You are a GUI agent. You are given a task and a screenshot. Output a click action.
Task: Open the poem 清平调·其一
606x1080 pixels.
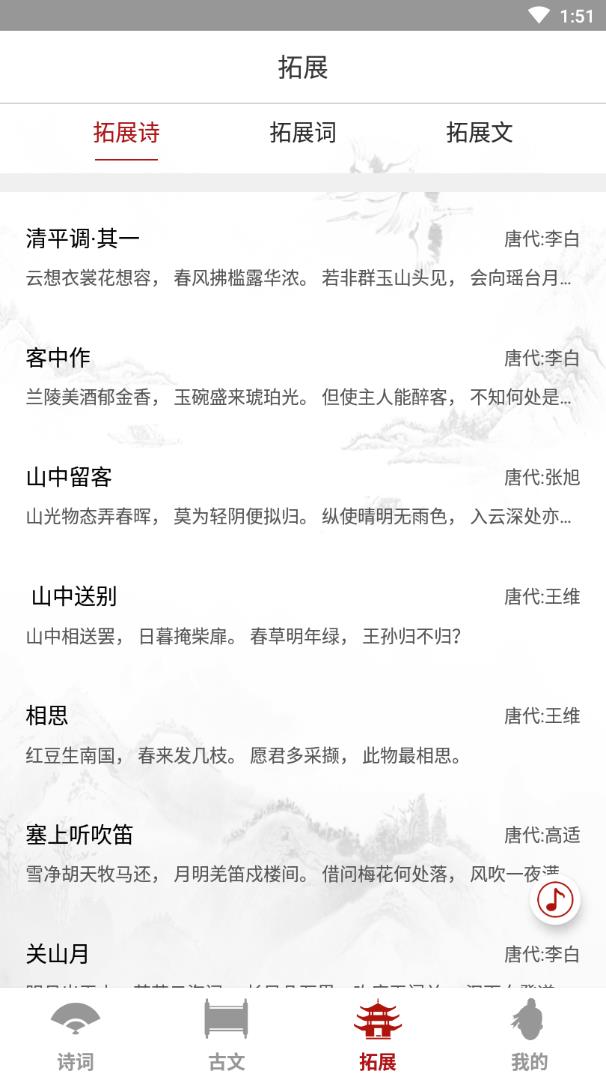(x=302, y=257)
